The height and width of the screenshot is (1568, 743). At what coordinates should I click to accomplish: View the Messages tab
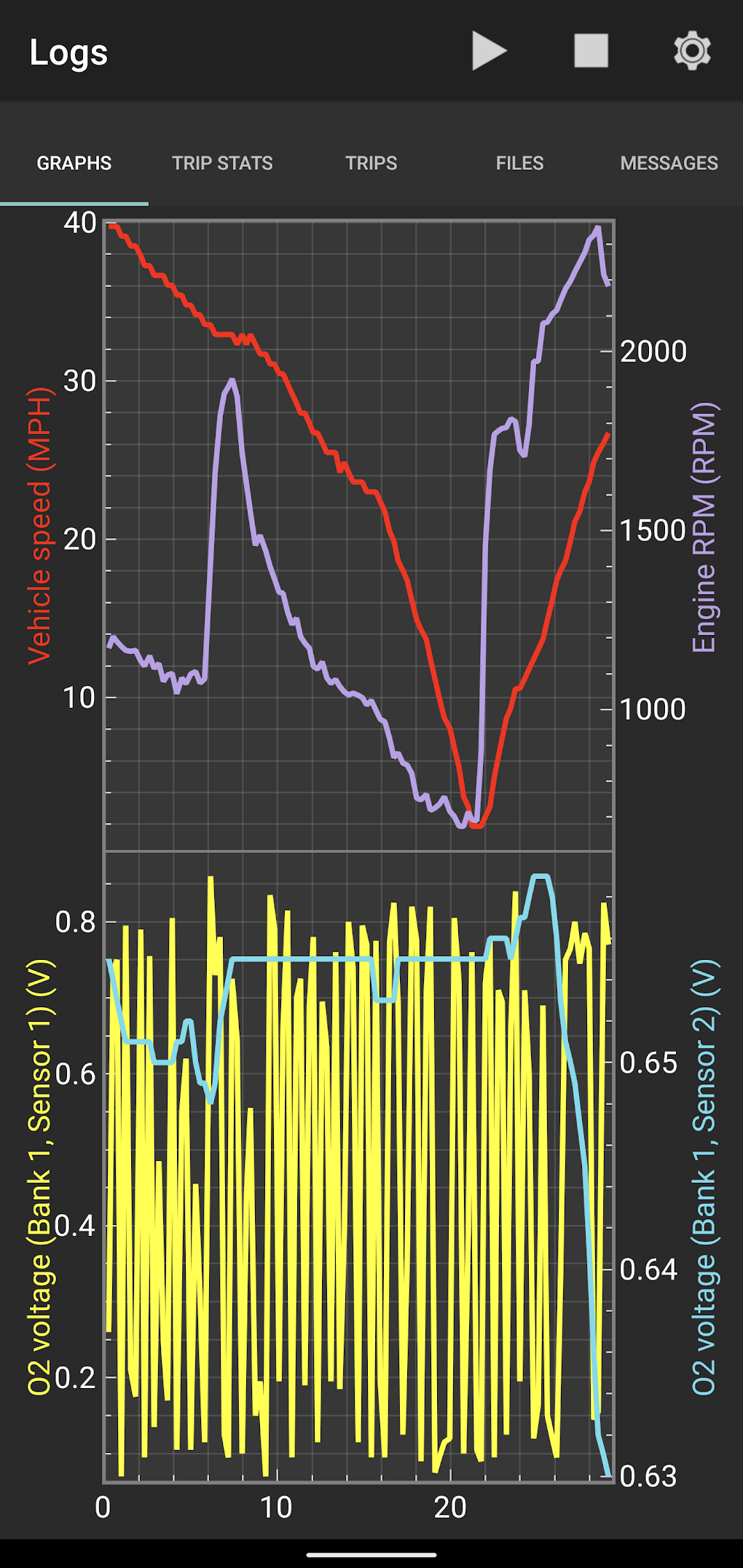tap(669, 163)
